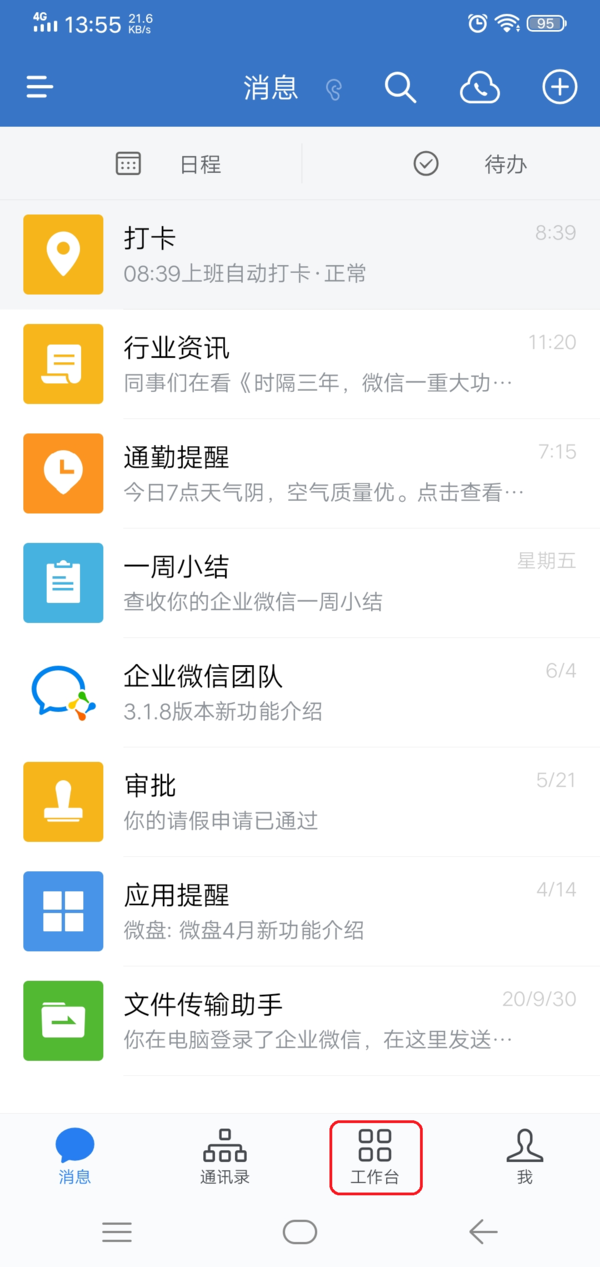Screen dimensions: 600x1267
Task: Open 通勤提醒 commute reminder
Action: pos(300,473)
